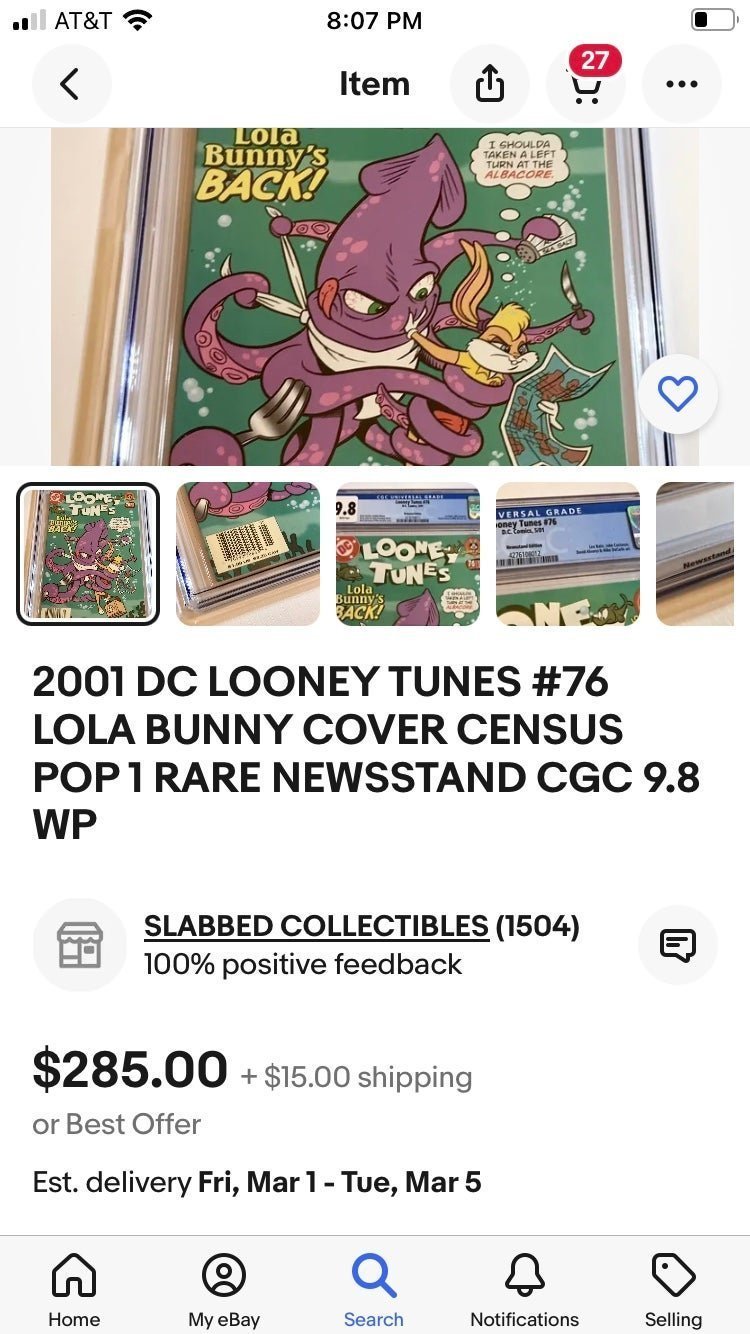The image size is (750, 1334).
Task: Open the main comic cover photo
Action: tap(375, 297)
